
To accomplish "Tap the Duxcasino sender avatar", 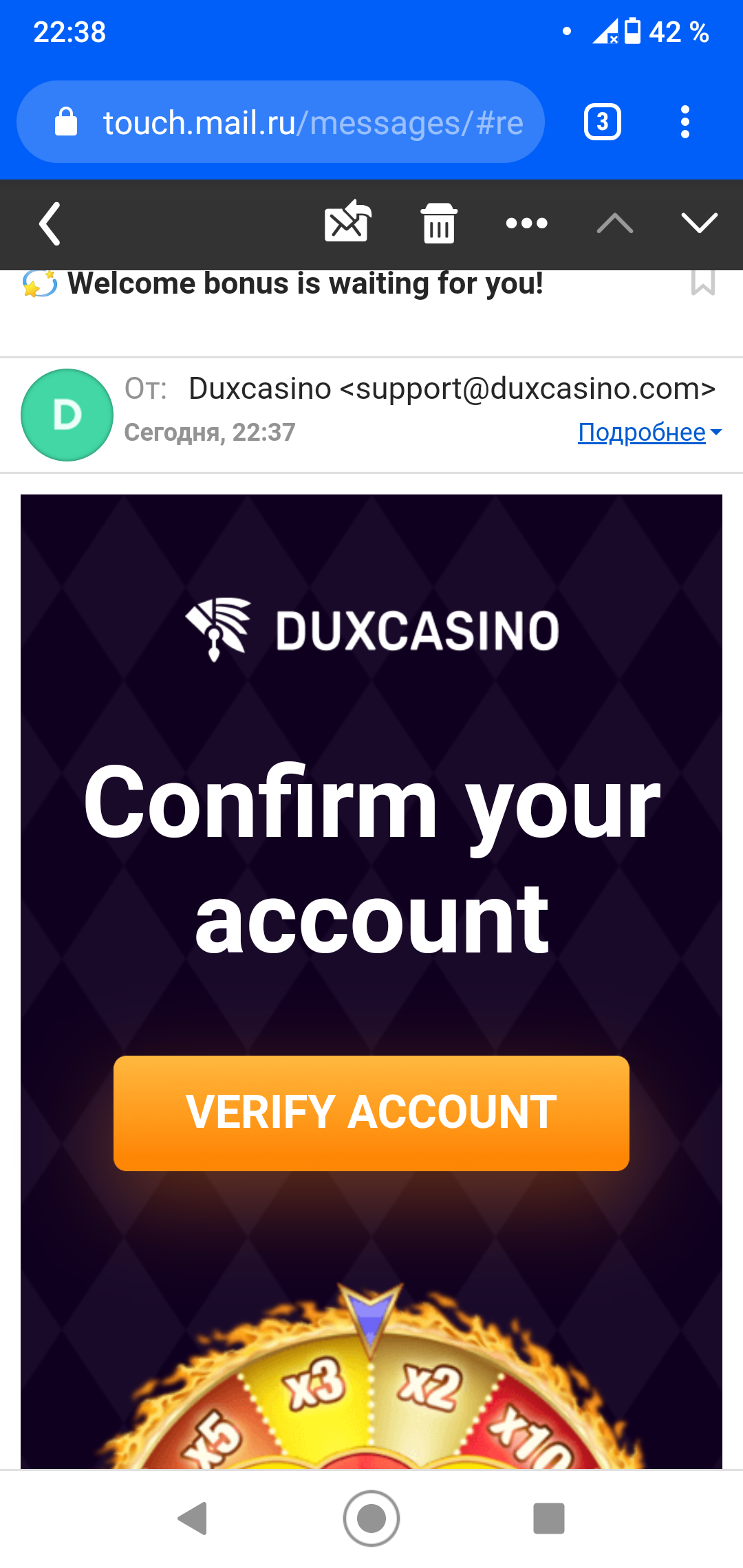I will tap(67, 415).
